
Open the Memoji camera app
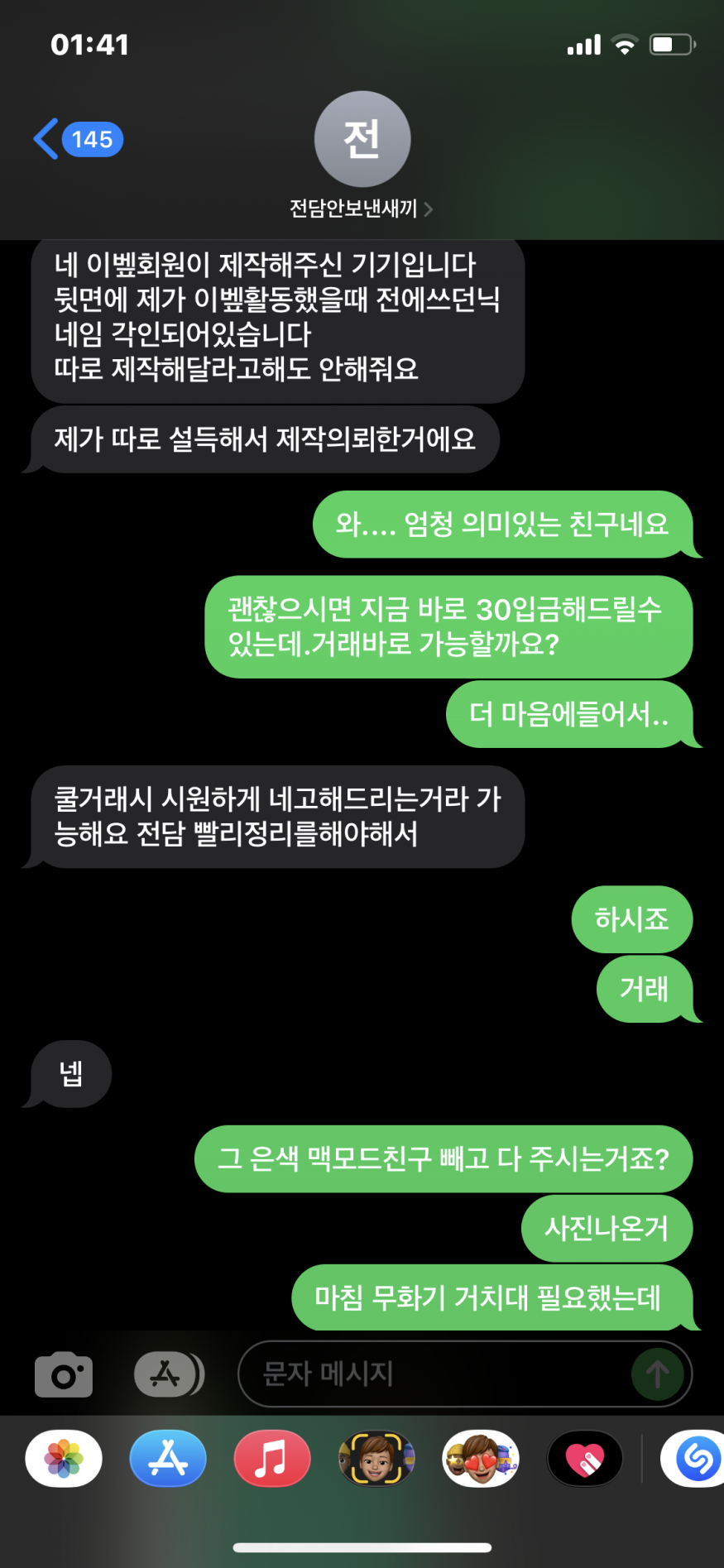[376, 1459]
